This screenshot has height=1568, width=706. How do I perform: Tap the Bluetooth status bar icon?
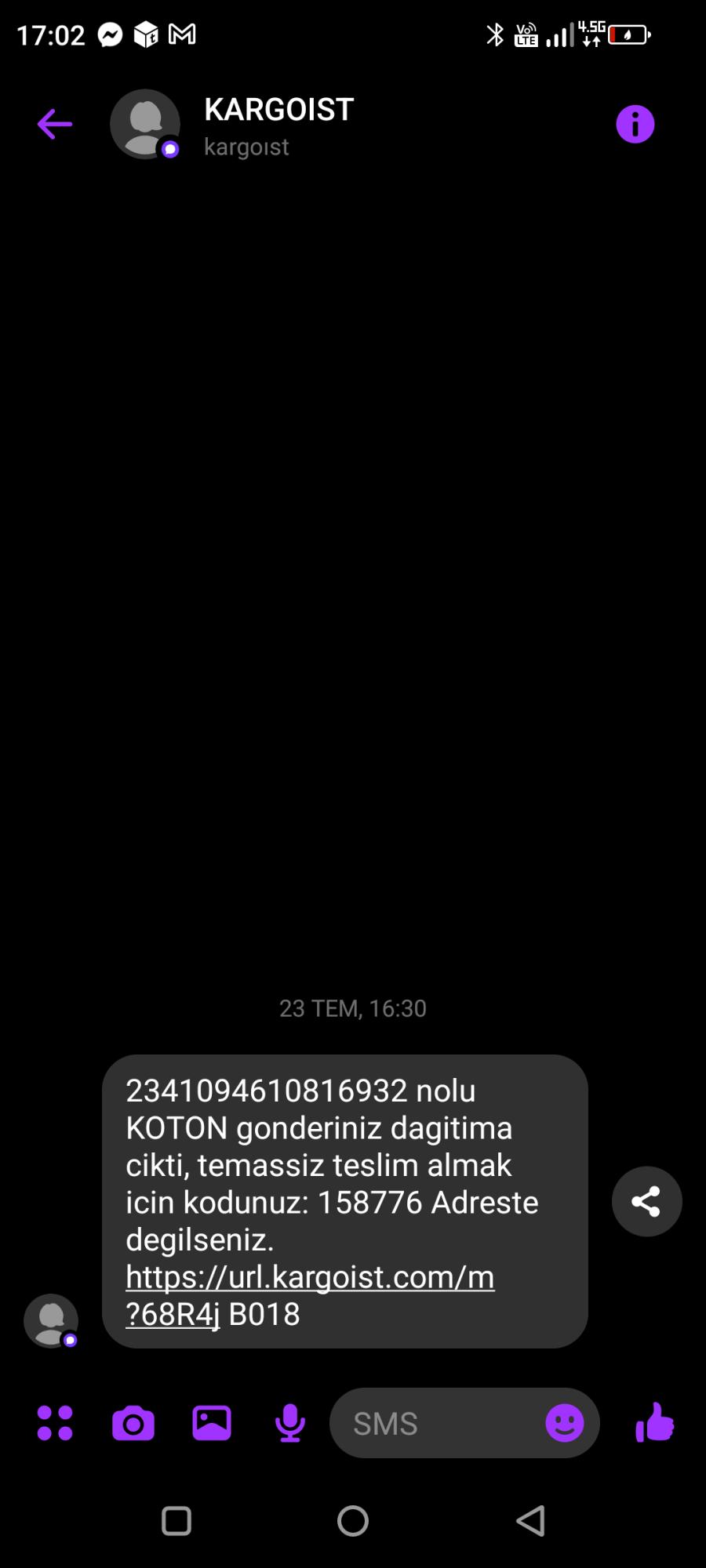494,34
